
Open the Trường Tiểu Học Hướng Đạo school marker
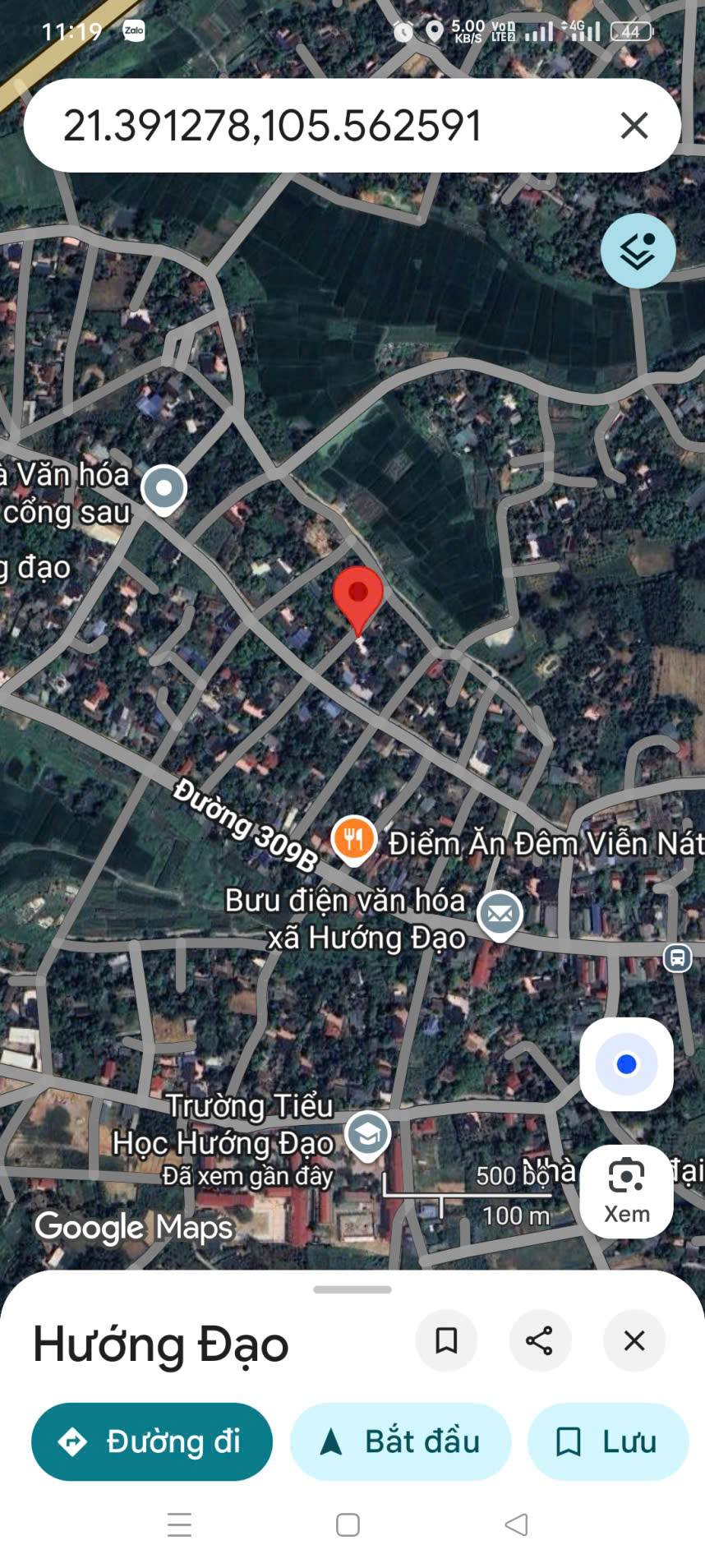(x=367, y=1135)
